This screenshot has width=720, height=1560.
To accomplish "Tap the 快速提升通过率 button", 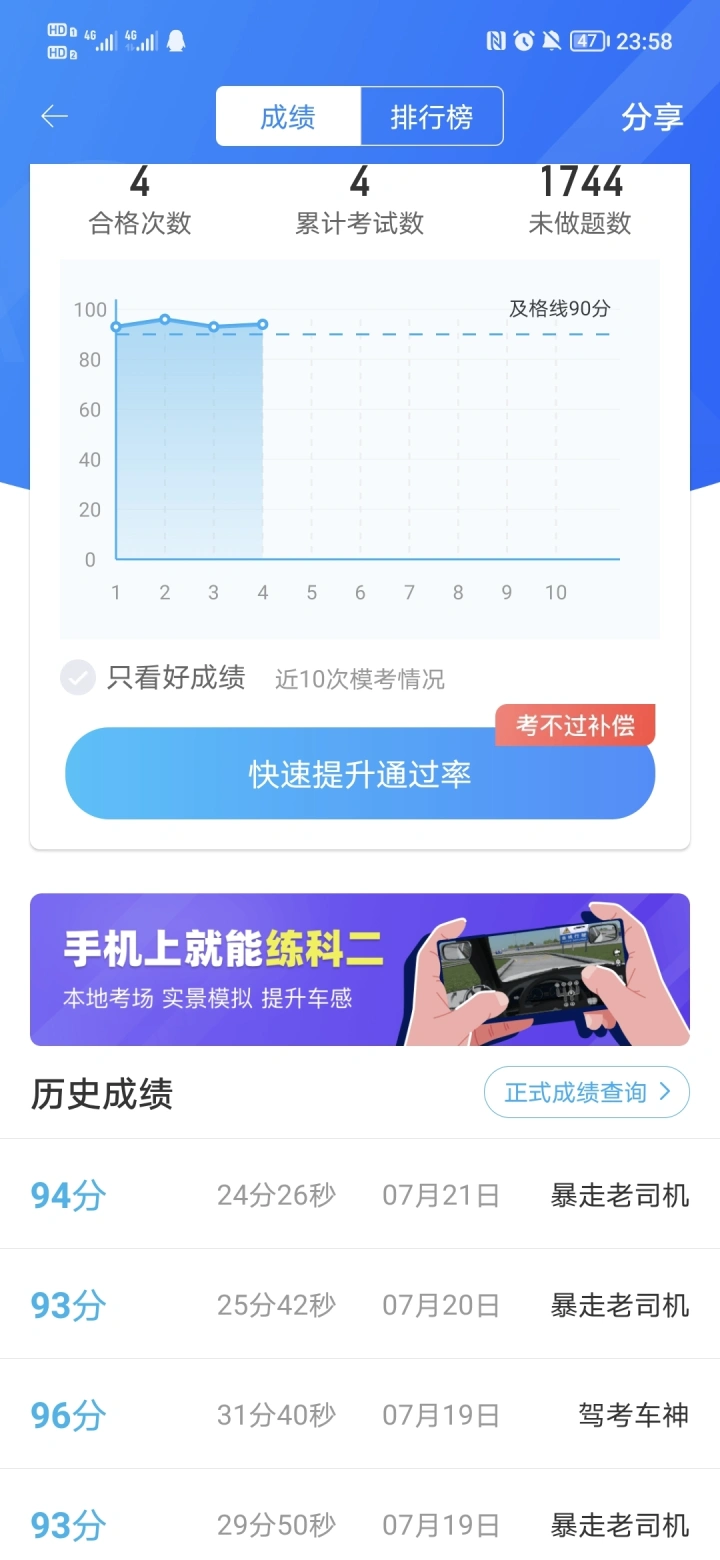I will click(x=360, y=774).
